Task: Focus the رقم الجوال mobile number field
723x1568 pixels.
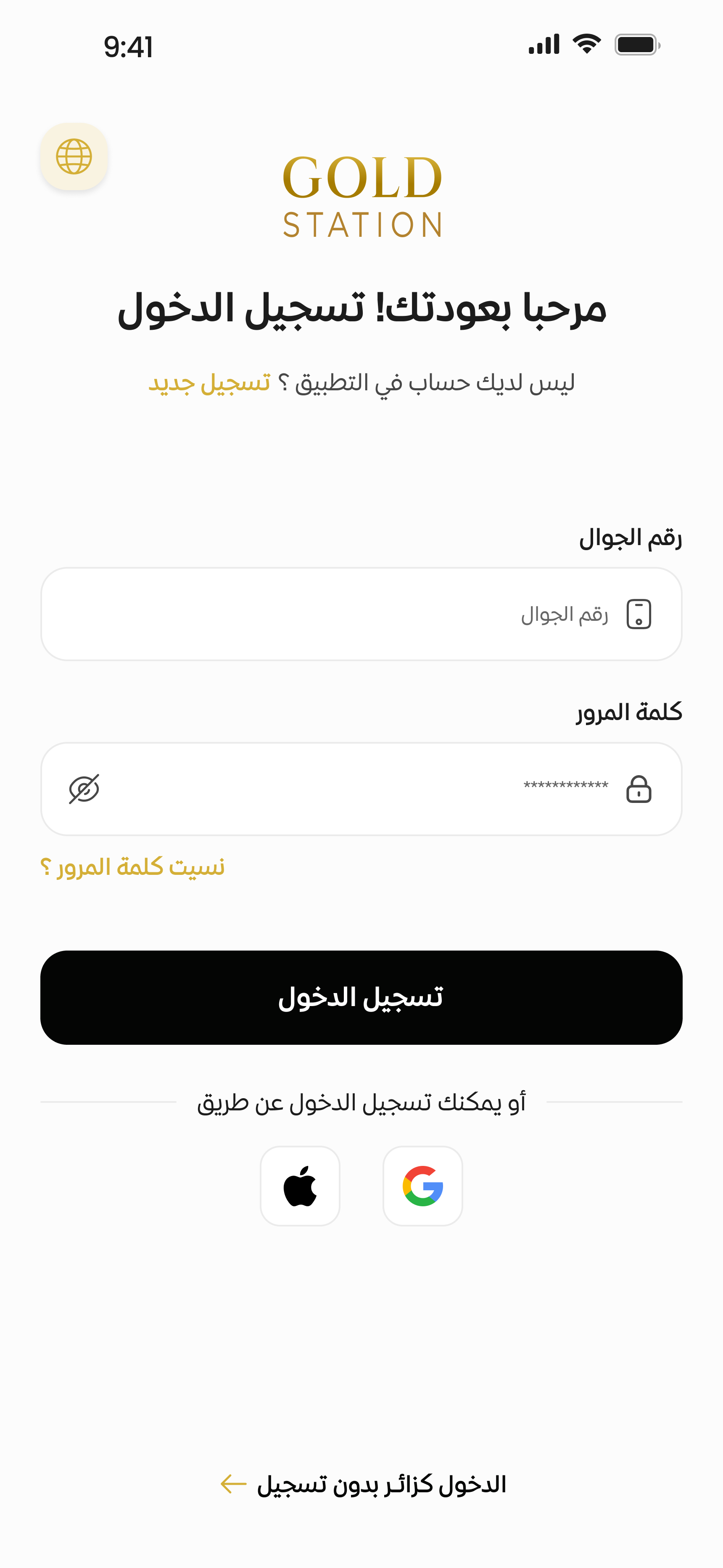Action: click(x=361, y=614)
